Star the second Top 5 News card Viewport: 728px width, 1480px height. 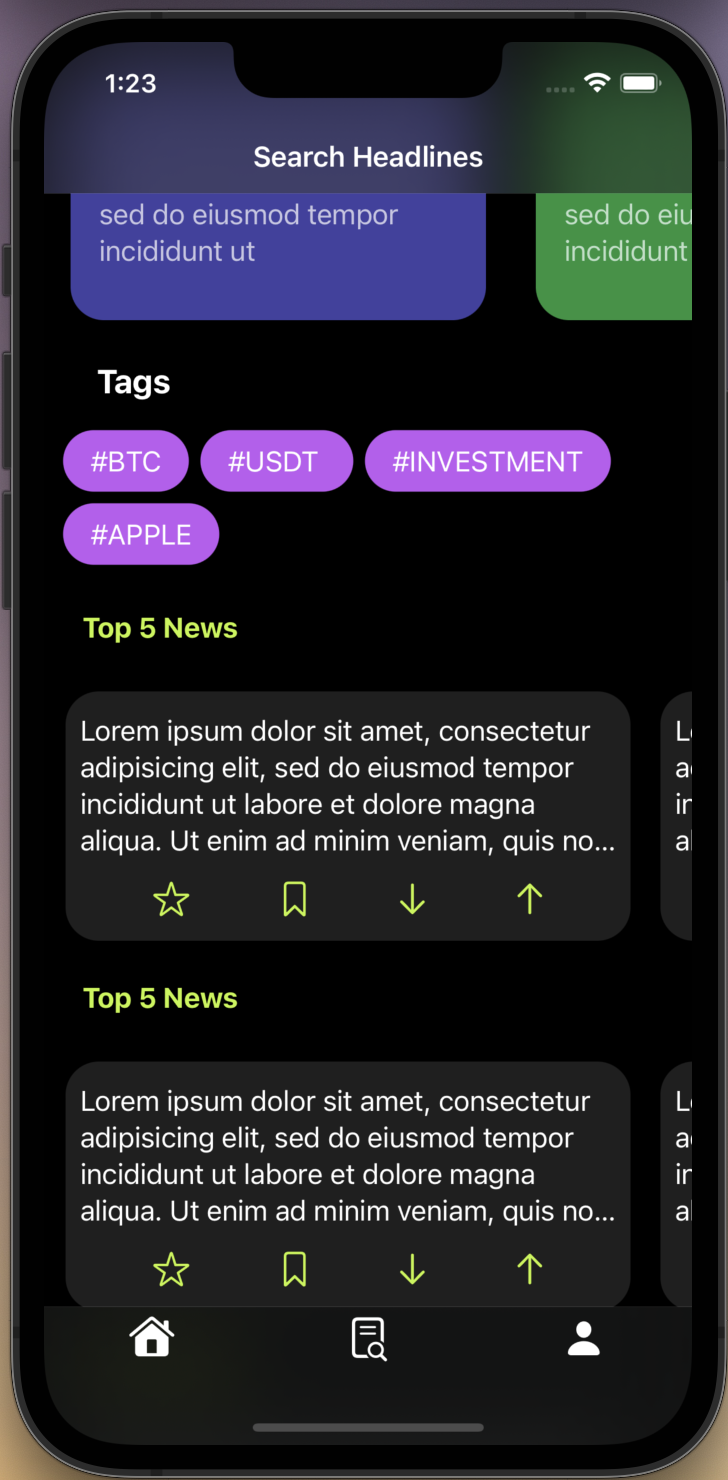pyautogui.click(x=171, y=1270)
